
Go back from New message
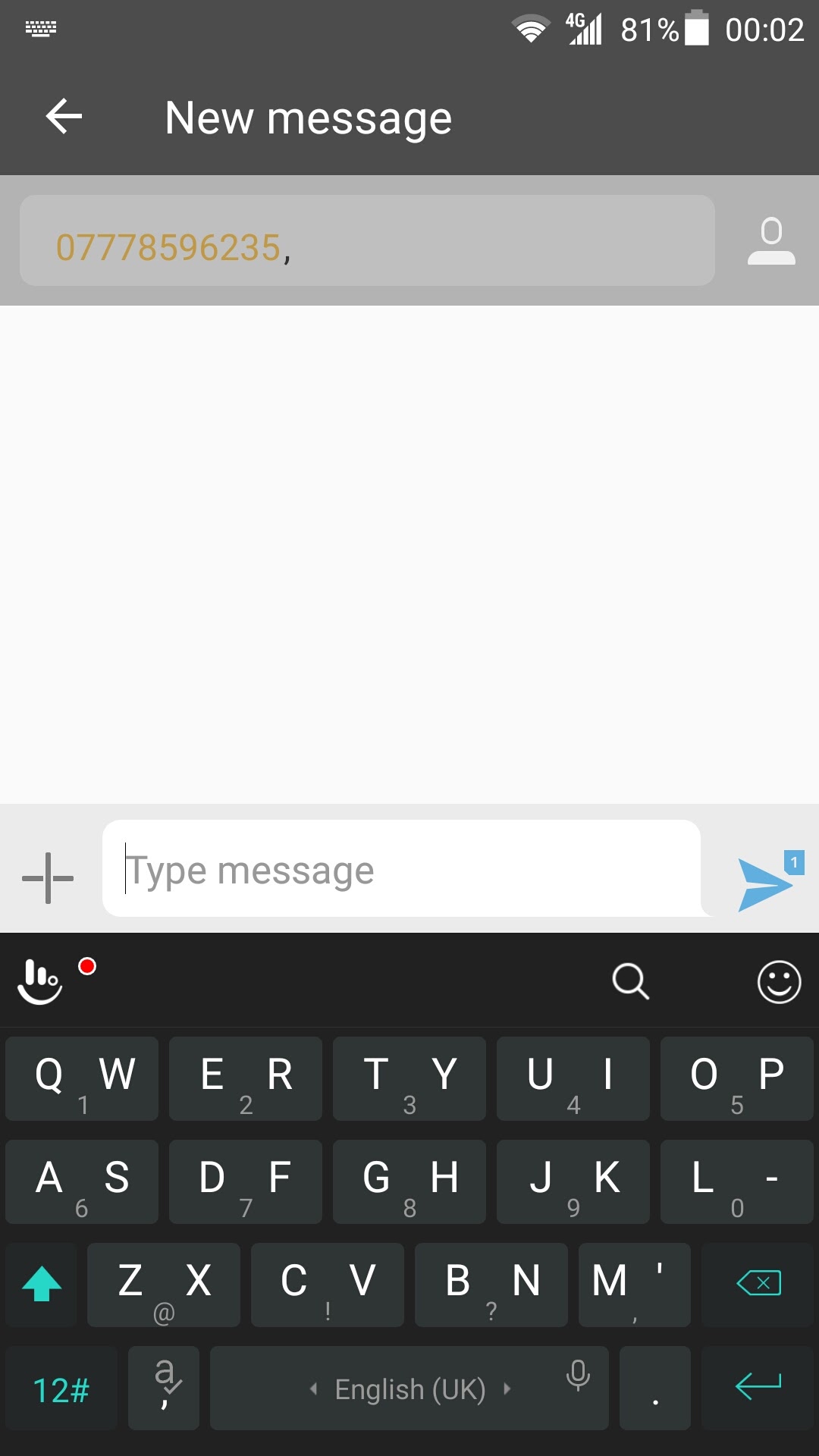[x=64, y=117]
